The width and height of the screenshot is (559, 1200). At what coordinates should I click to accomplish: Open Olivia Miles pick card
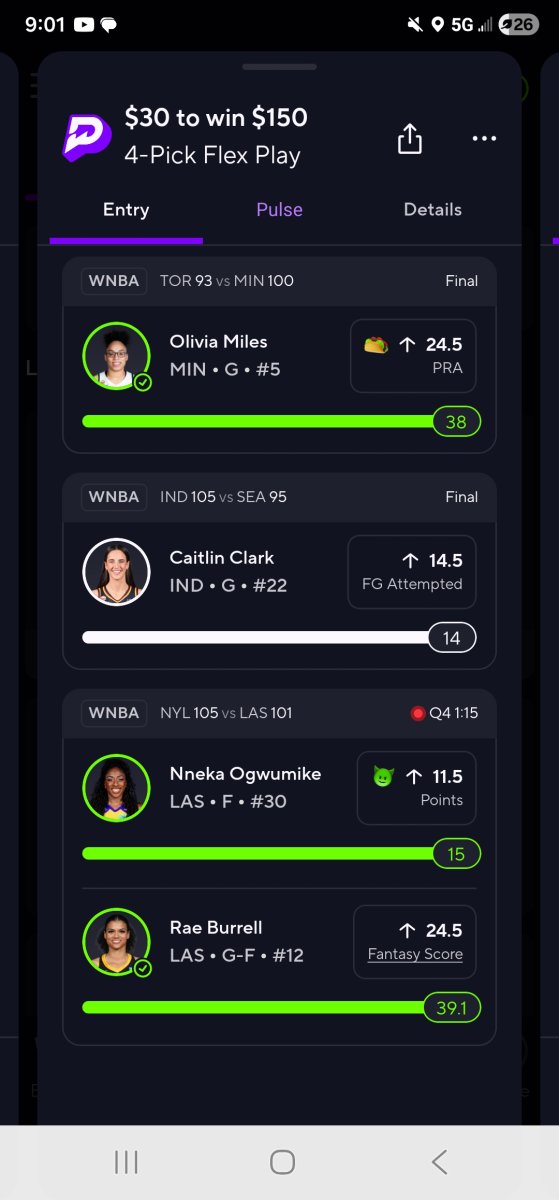[279, 379]
